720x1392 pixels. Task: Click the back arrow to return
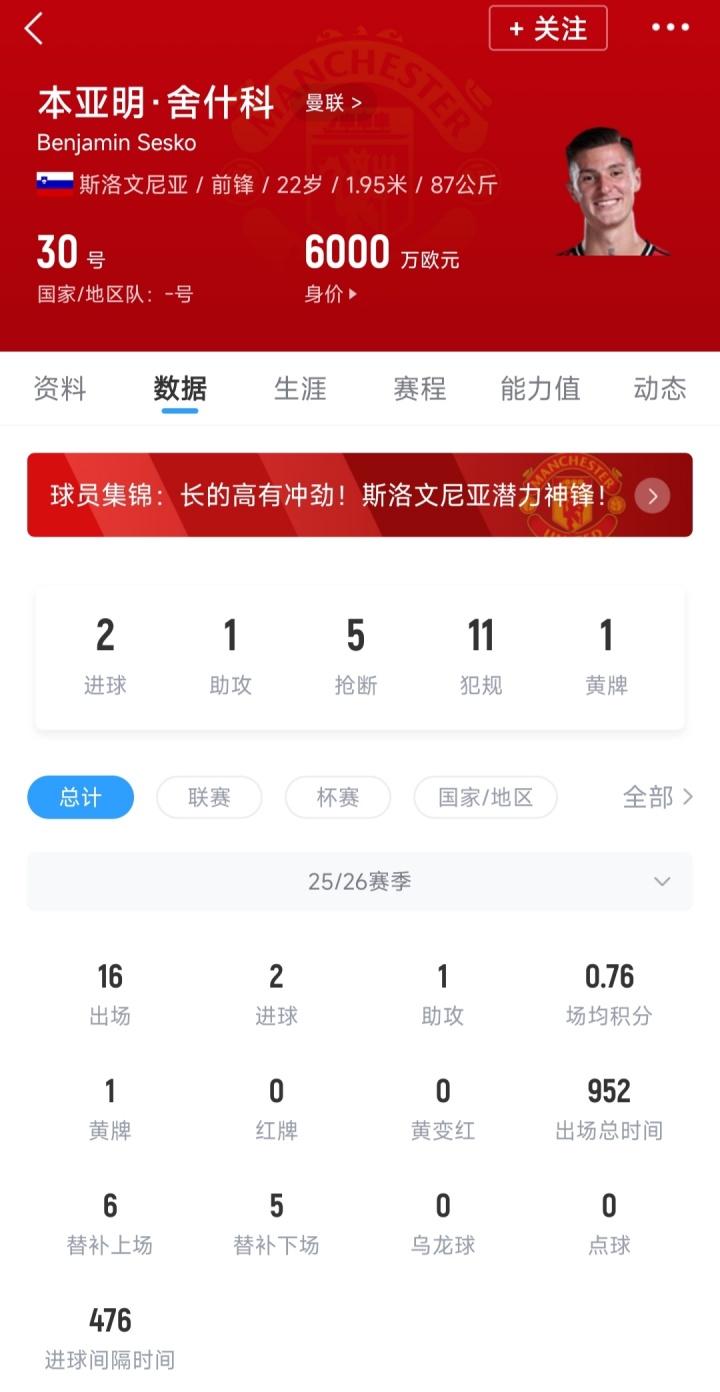coord(33,28)
